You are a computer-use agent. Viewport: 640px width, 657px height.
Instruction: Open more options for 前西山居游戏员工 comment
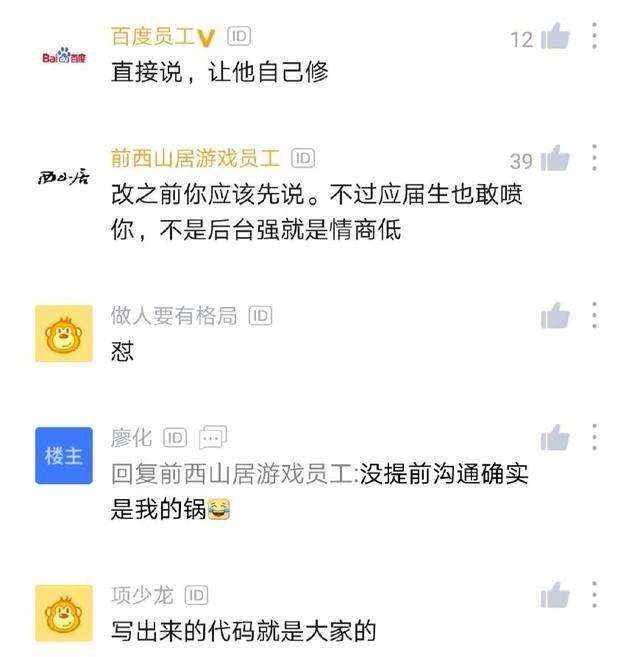[x=594, y=158]
